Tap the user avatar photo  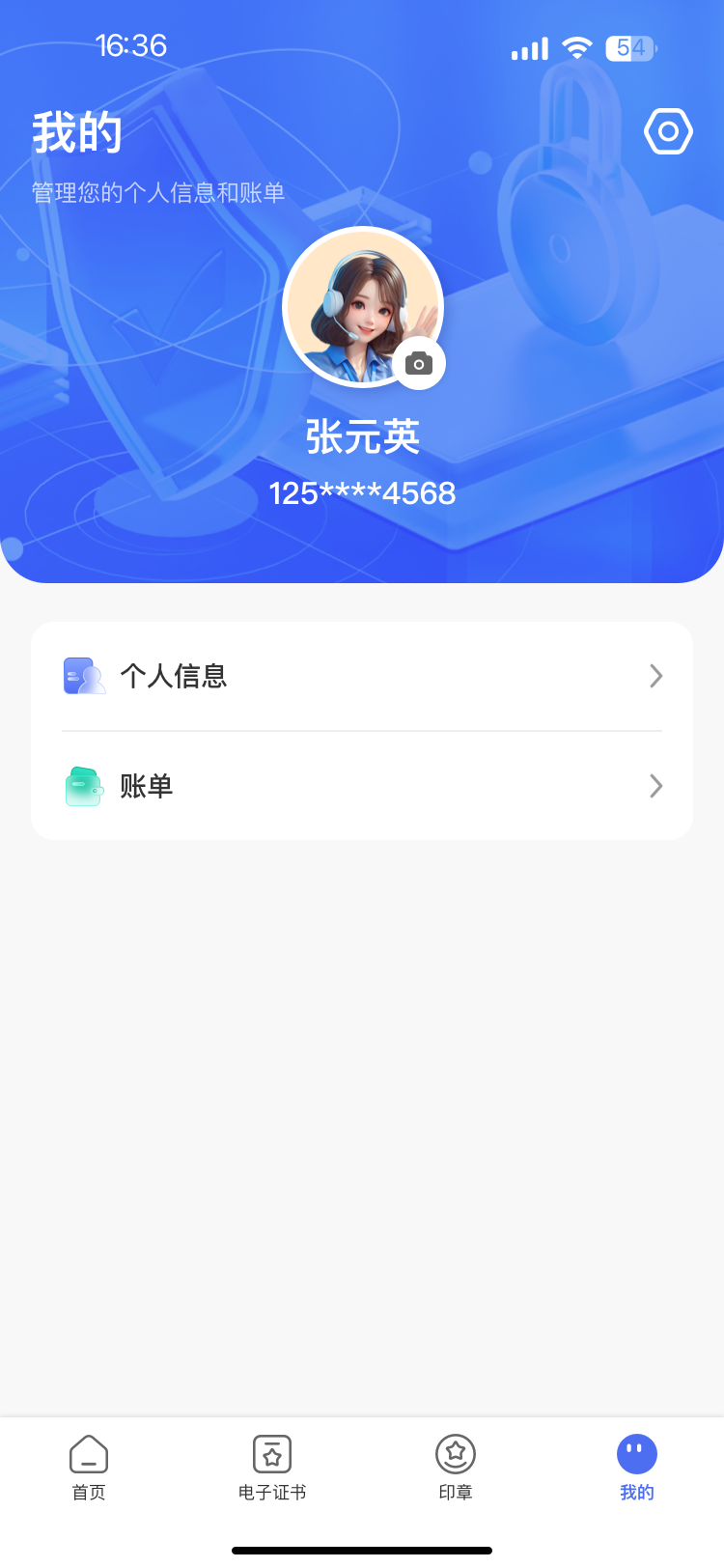click(362, 305)
